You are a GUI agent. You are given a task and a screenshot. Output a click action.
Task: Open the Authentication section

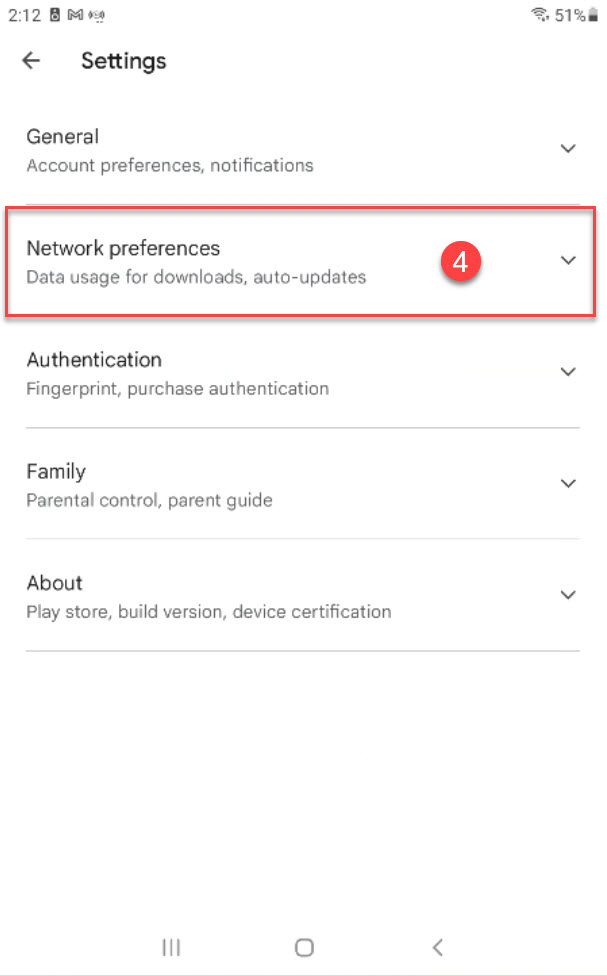pyautogui.click(x=303, y=373)
